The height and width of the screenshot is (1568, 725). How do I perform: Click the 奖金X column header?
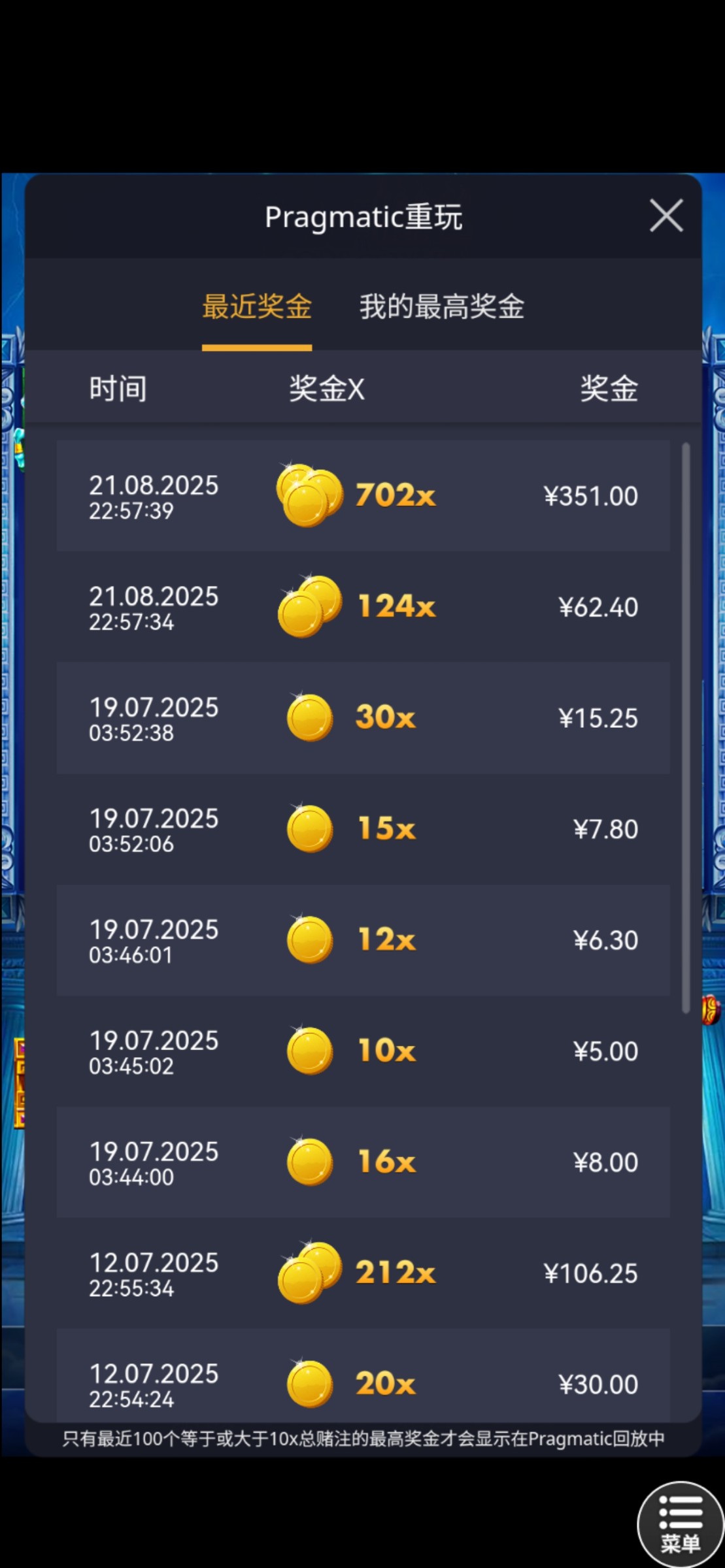326,388
